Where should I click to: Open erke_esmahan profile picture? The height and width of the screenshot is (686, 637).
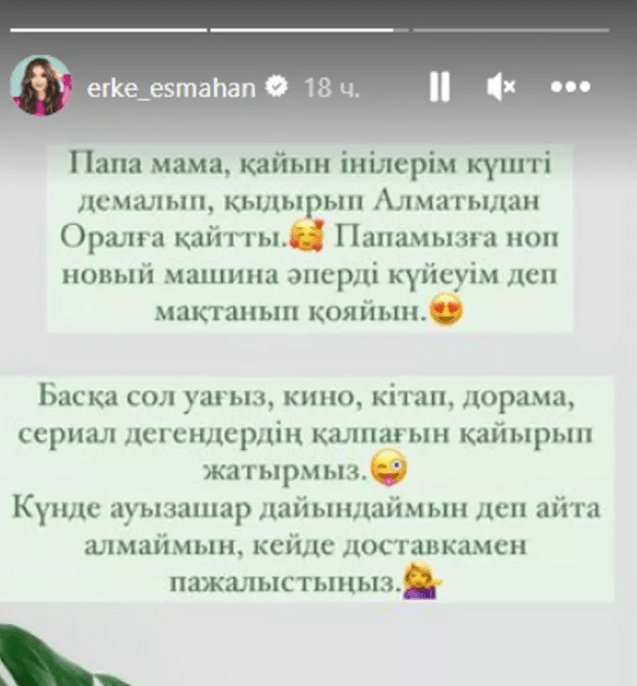[x=40, y=88]
